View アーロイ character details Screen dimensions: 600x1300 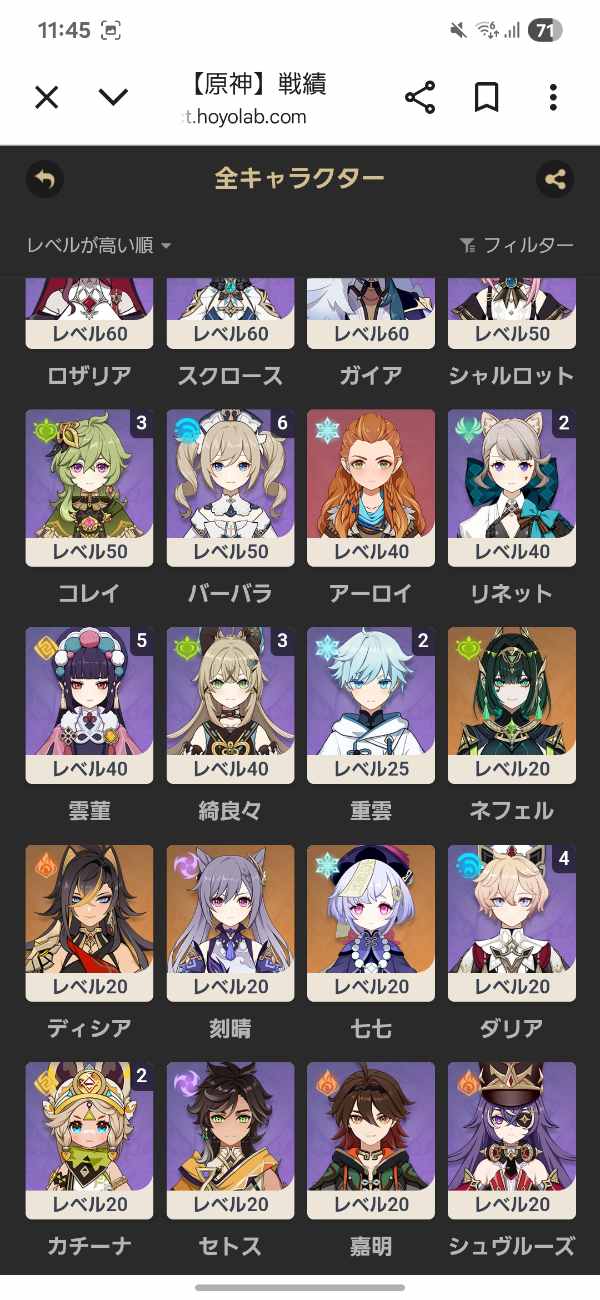(371, 487)
